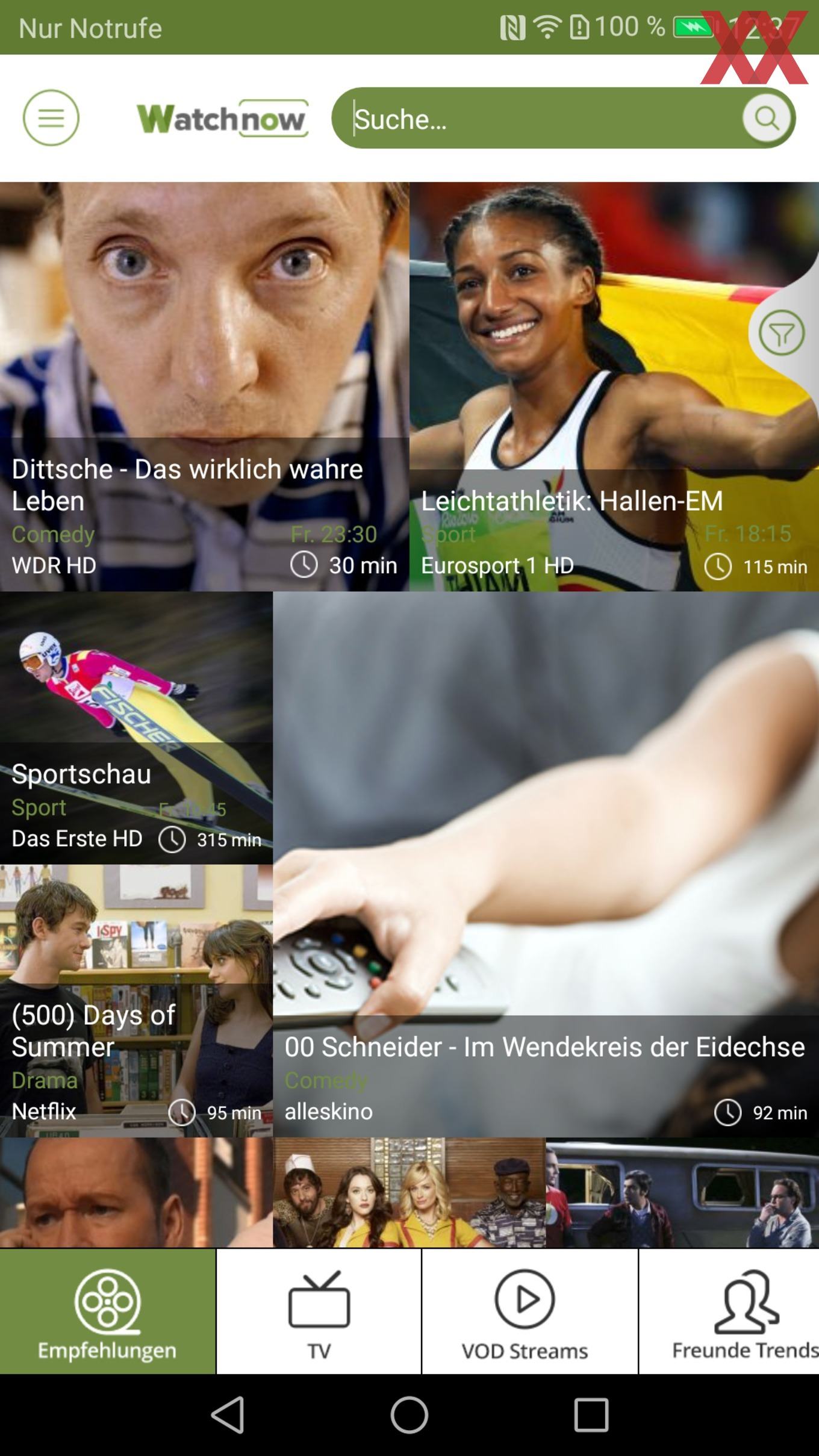Open the hamburger menu button
Viewport: 819px width, 1456px height.
click(x=51, y=118)
